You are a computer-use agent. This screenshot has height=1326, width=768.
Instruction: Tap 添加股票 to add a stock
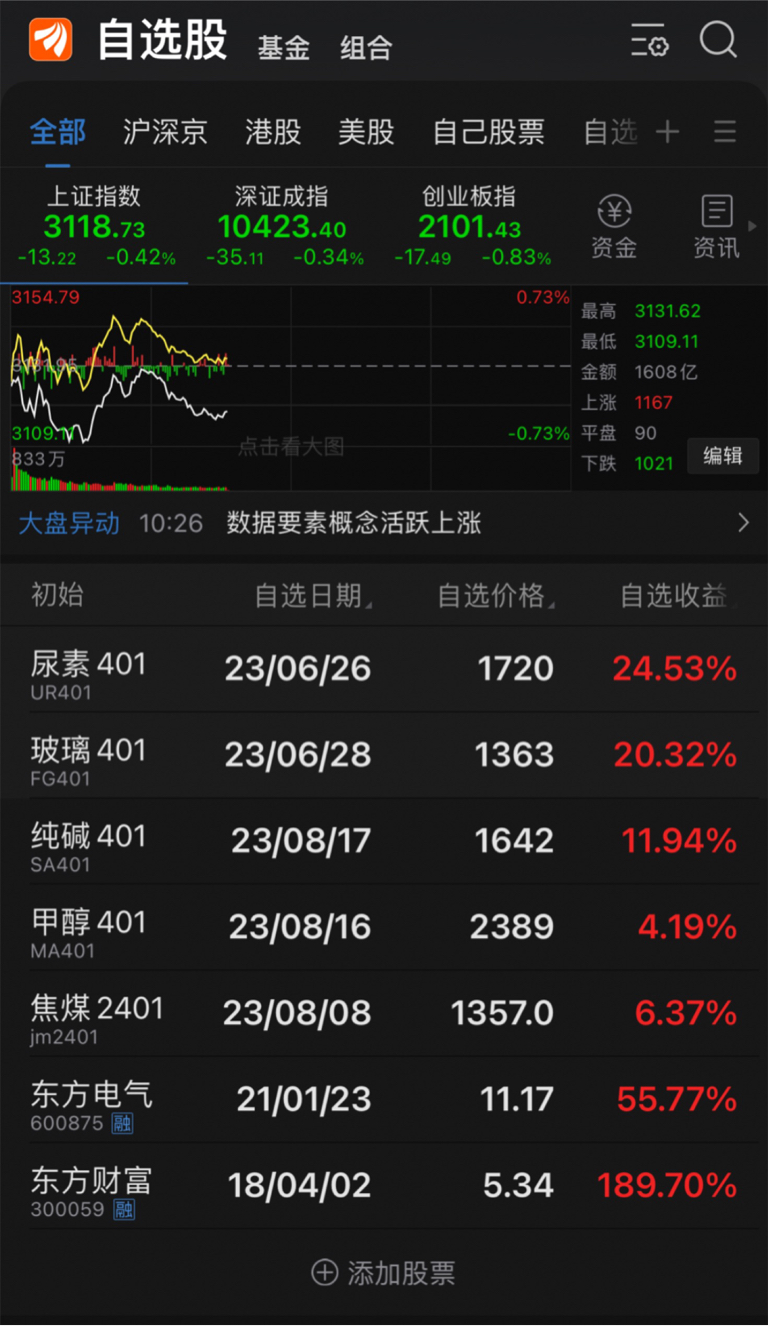(x=384, y=1273)
